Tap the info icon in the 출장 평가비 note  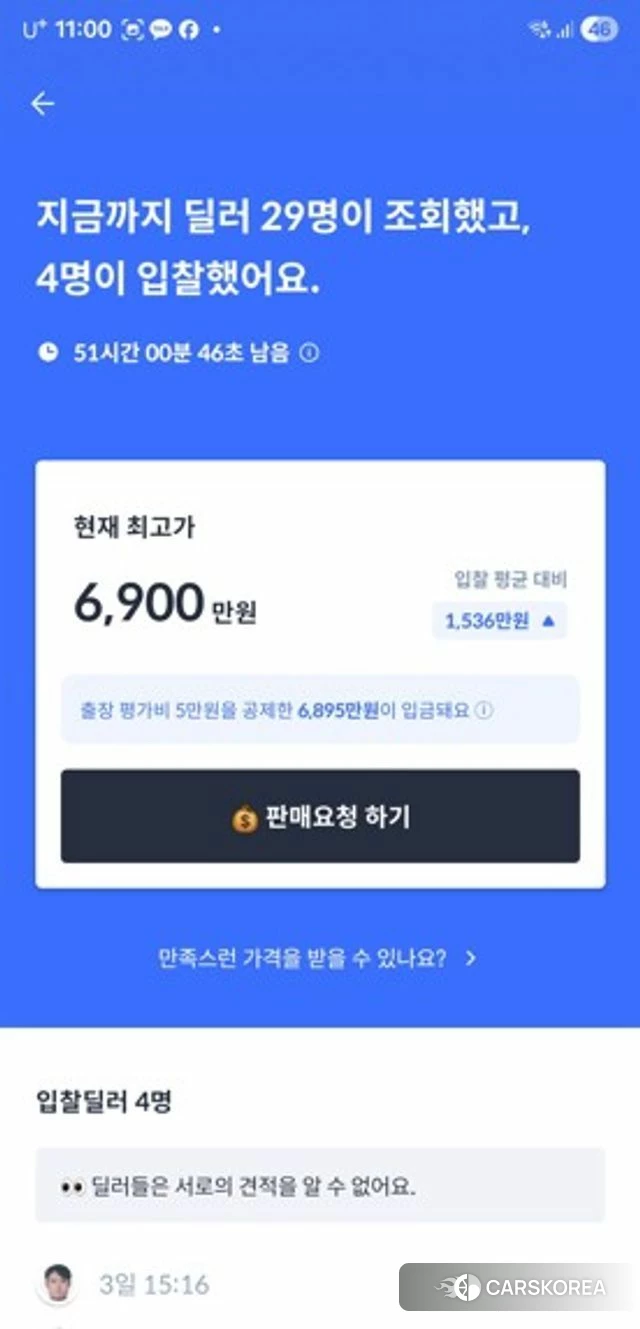pos(485,710)
